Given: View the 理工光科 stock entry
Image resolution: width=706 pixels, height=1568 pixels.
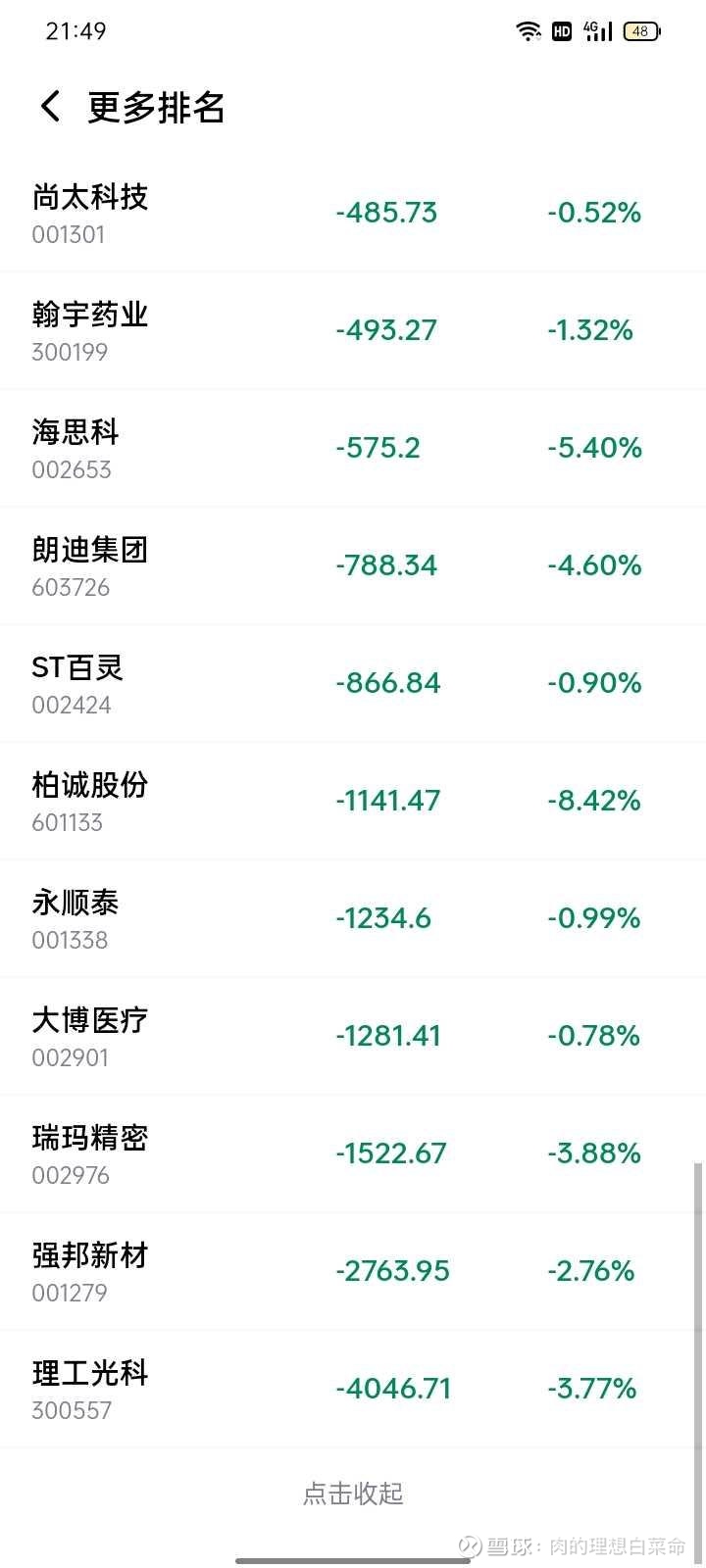Looking at the screenshot, I should click(353, 1390).
